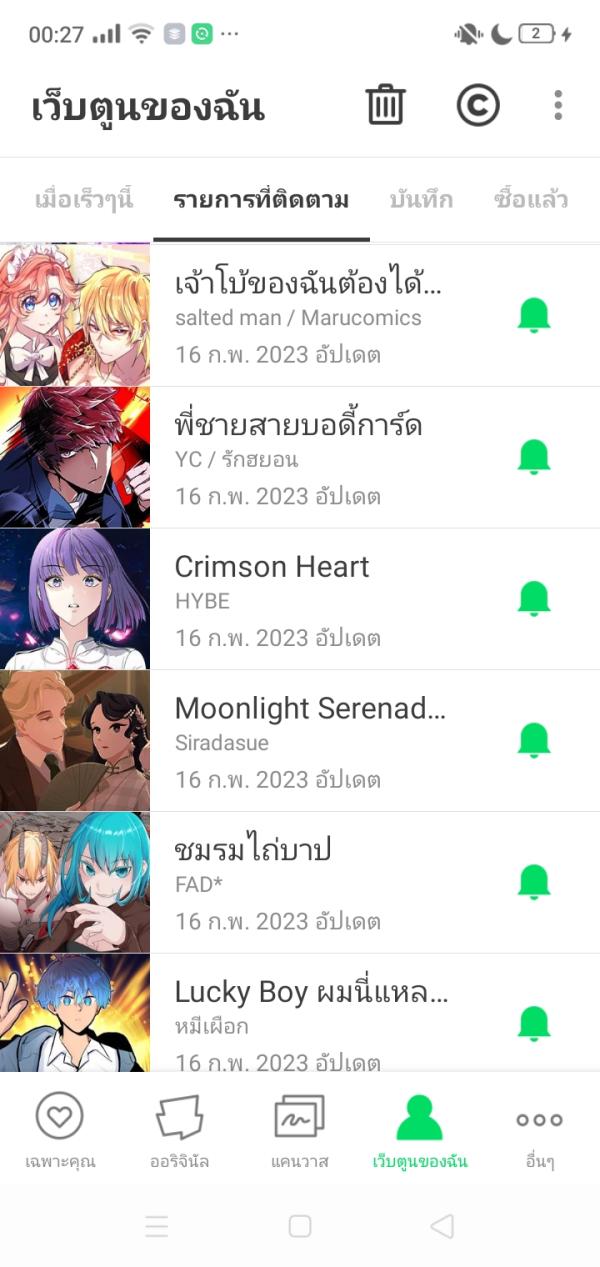Select the บันทึก tab
Image resolution: width=600 pixels, height=1267 pixels.
click(x=421, y=199)
